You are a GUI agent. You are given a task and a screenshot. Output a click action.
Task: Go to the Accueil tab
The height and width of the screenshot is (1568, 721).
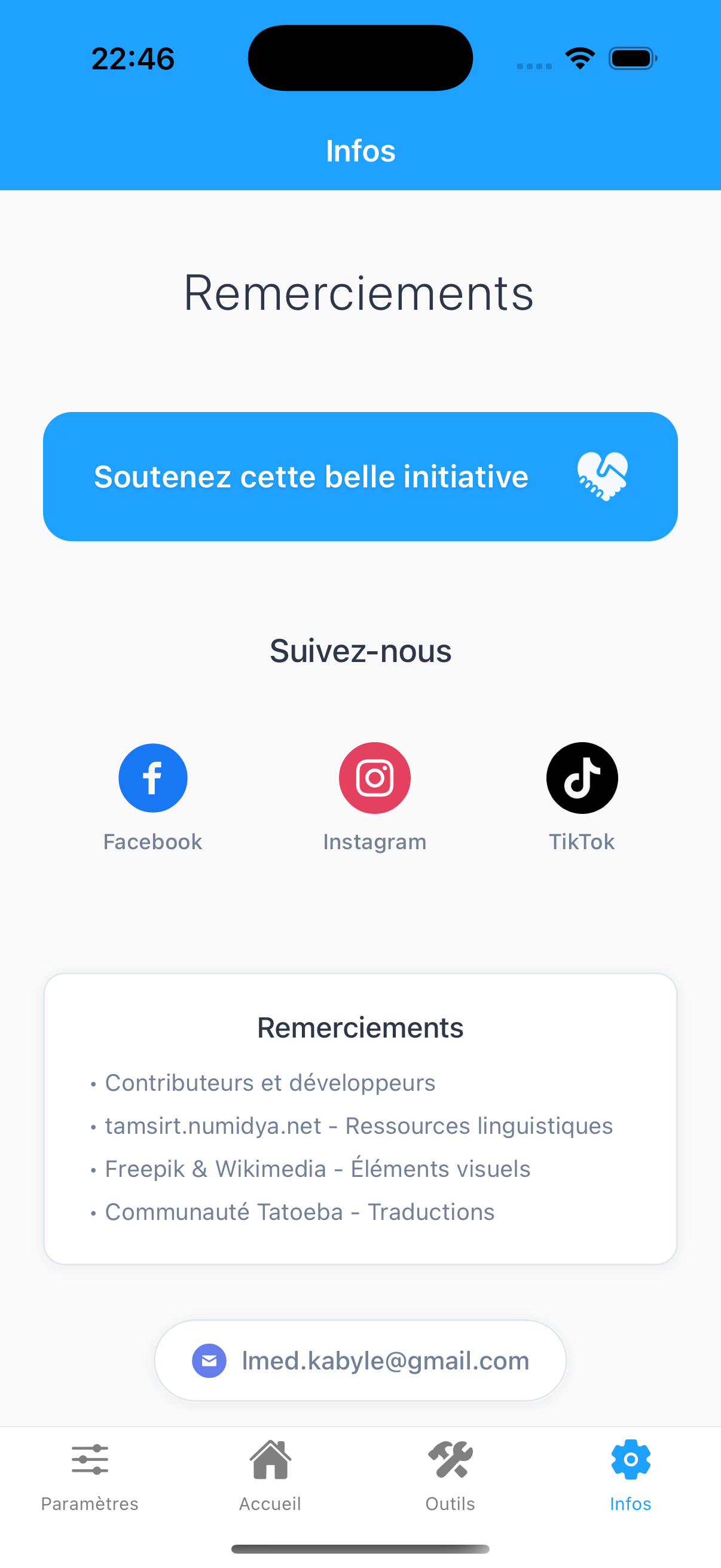tap(270, 1475)
